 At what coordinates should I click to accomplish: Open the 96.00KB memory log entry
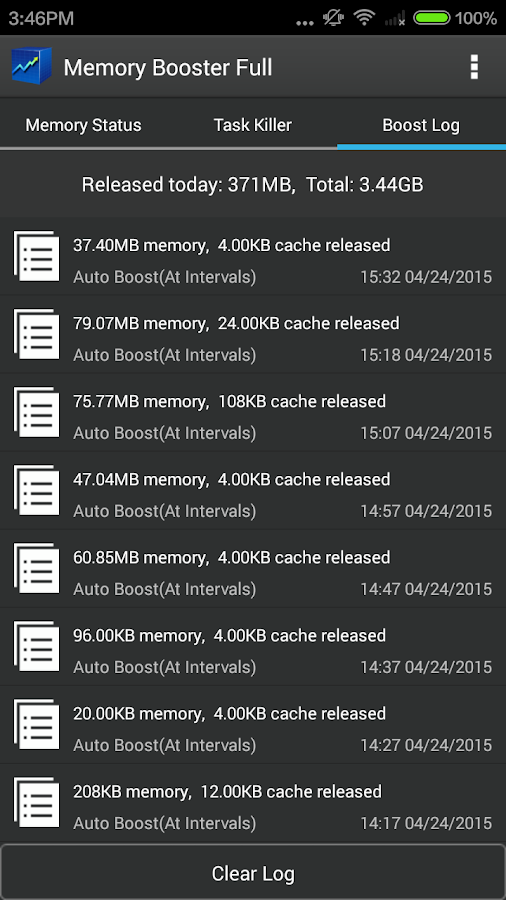pos(253,647)
